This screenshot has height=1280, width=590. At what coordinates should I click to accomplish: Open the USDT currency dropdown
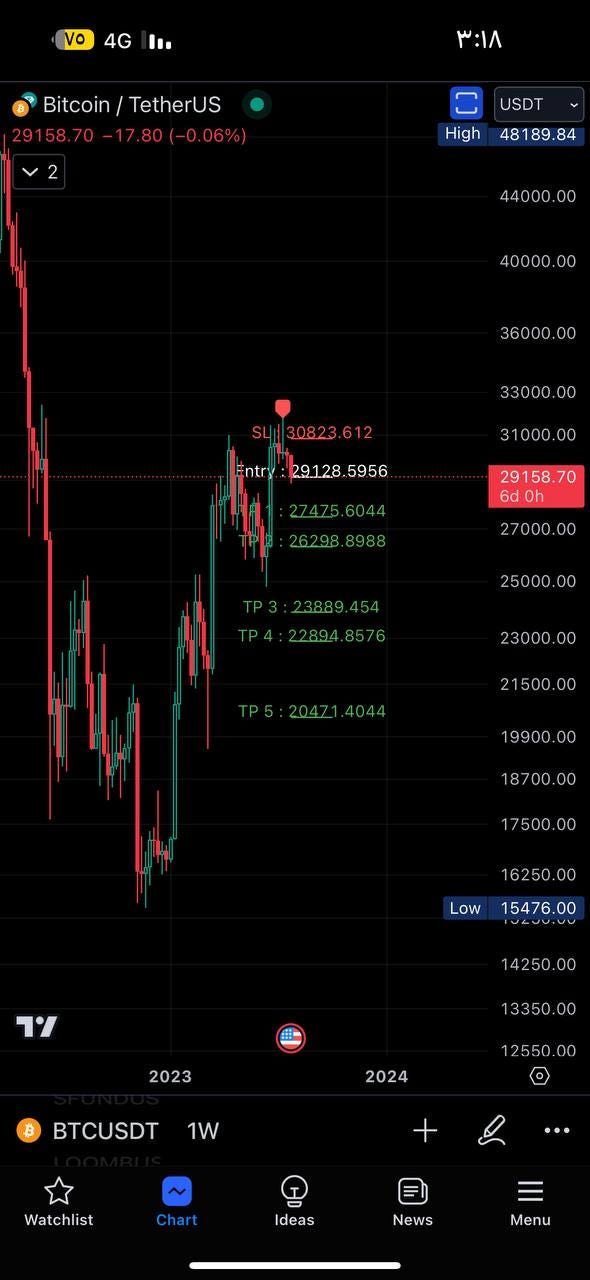pos(539,104)
